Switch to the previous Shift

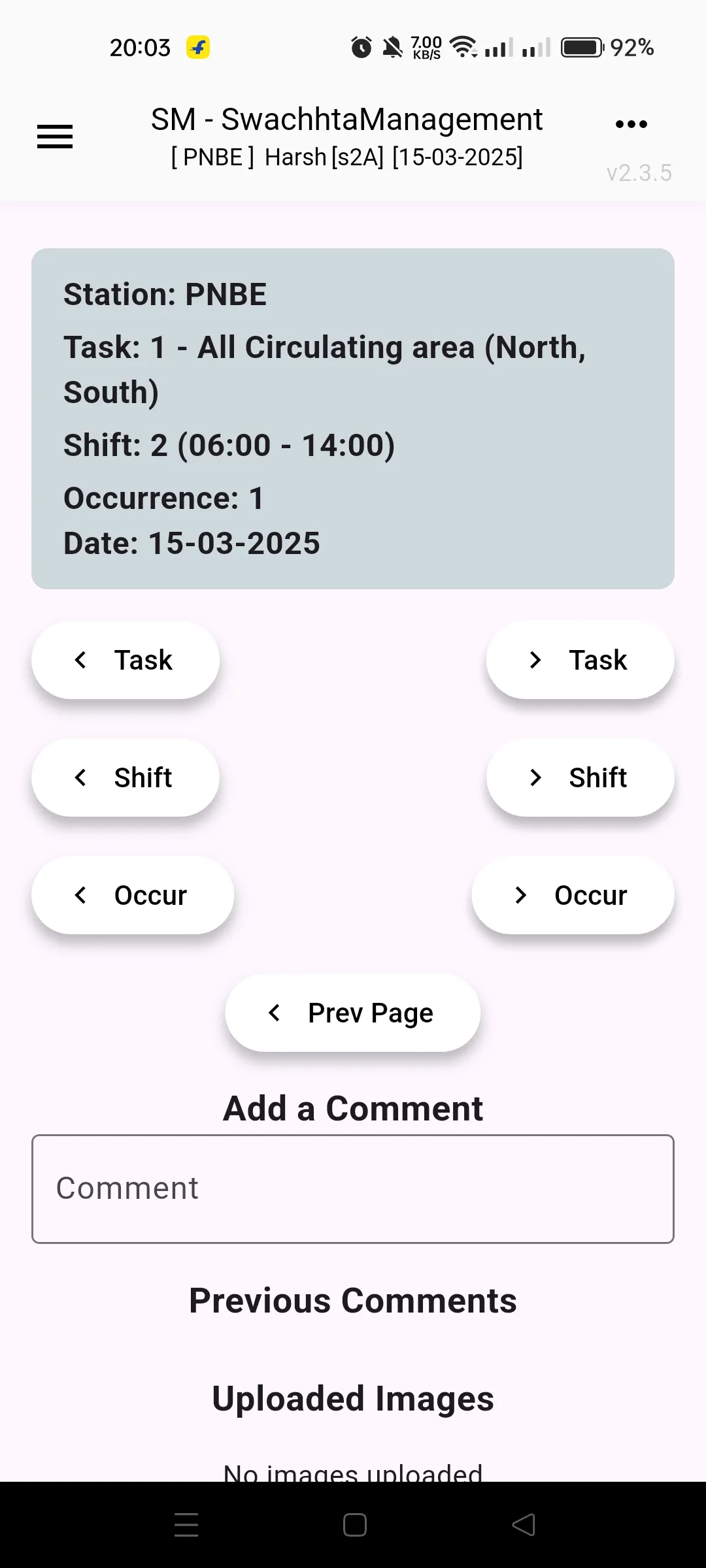tap(126, 777)
